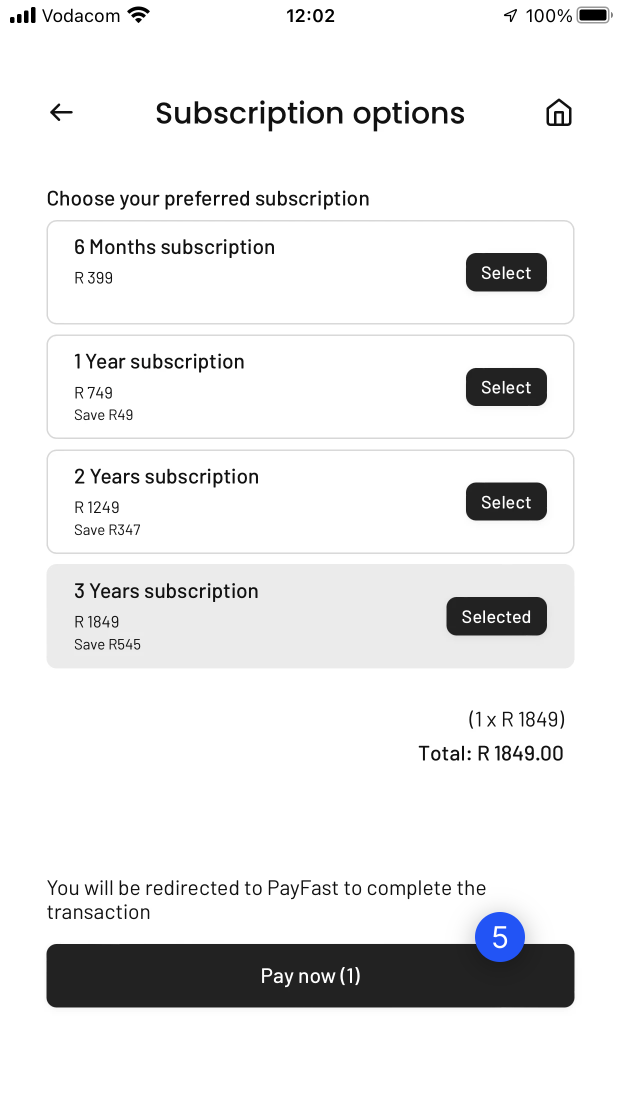Tap Selected on 3 Years subscription
This screenshot has width=621, height=1104.
click(496, 617)
